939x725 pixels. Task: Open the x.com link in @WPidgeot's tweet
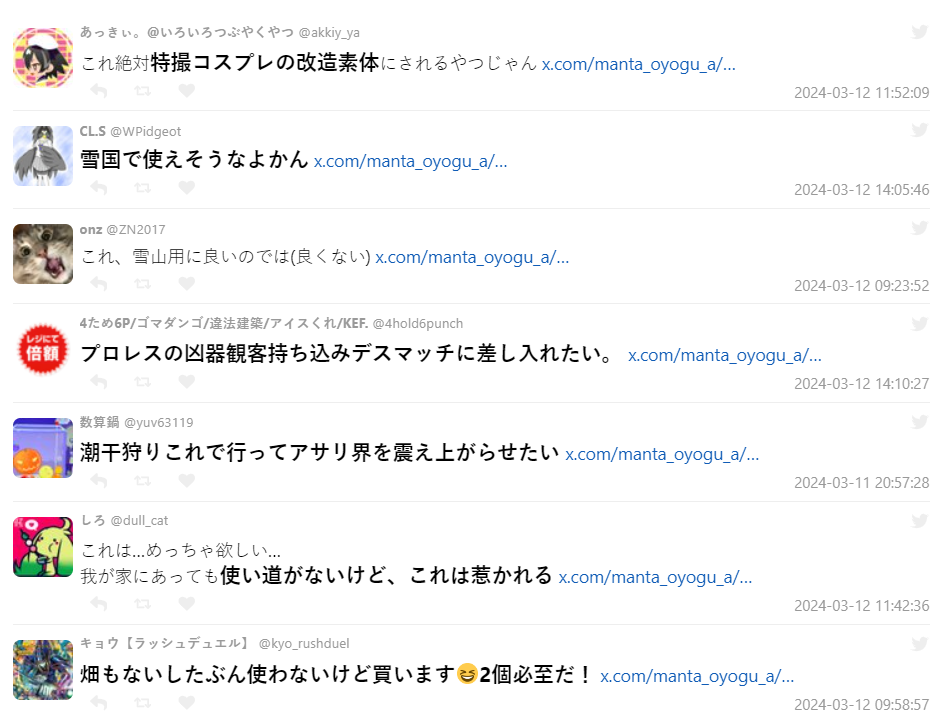[410, 161]
